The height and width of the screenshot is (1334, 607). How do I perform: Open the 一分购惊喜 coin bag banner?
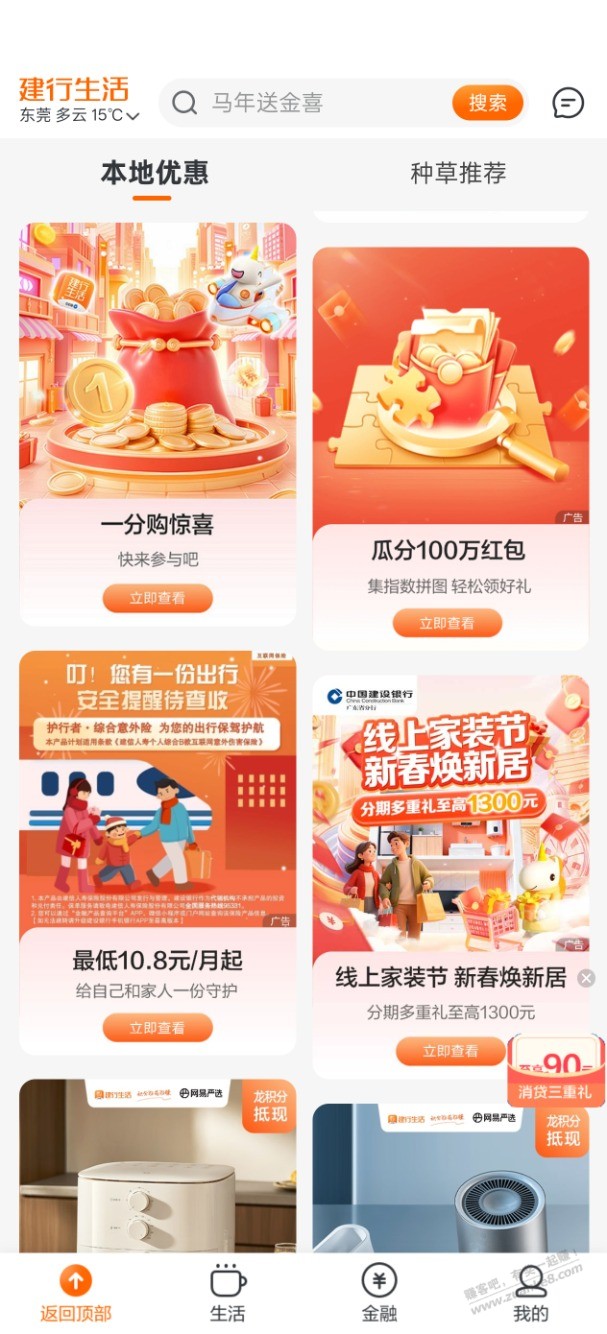pyautogui.click(x=157, y=360)
